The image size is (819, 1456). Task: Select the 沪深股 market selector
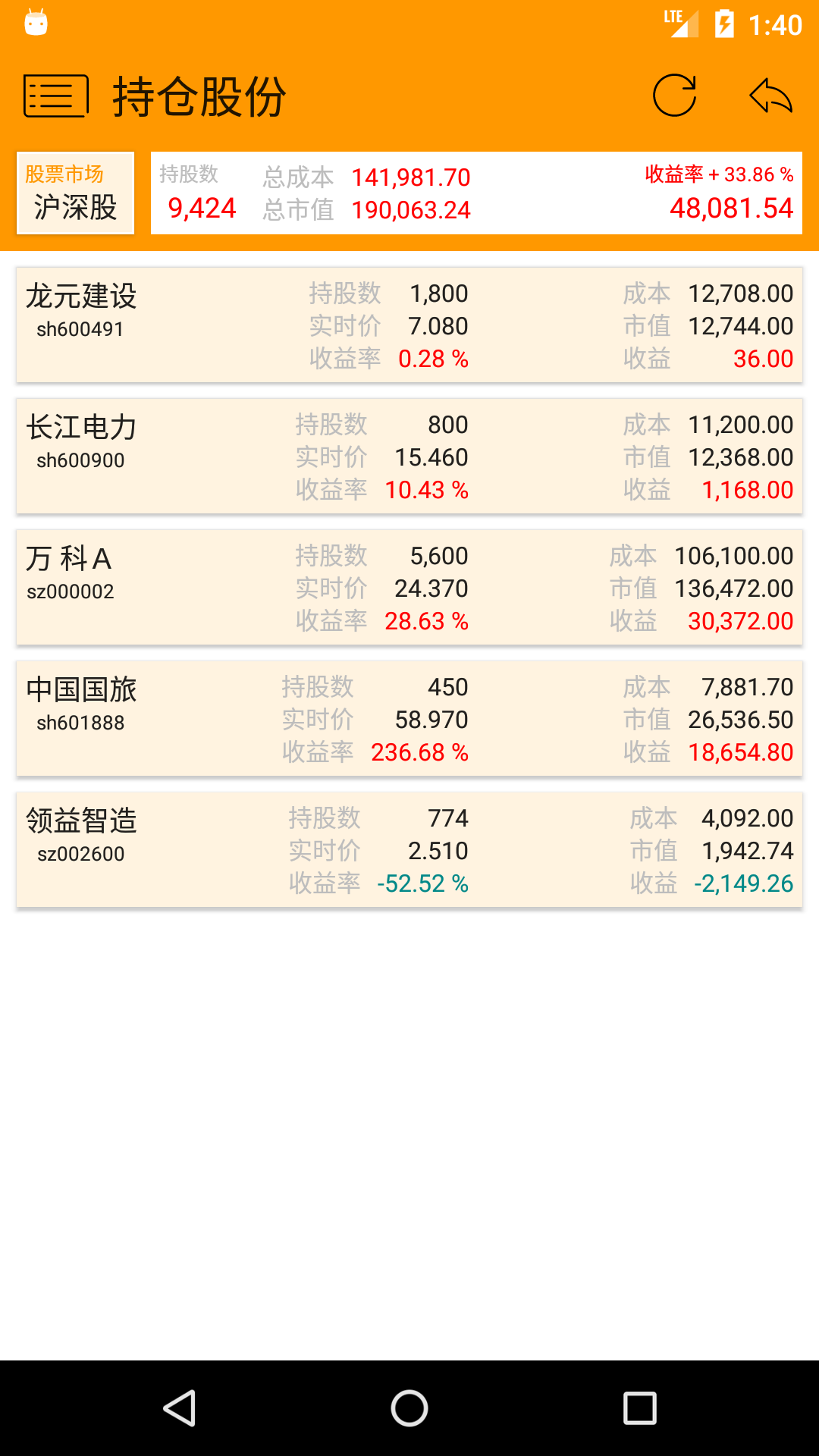pyautogui.click(x=74, y=206)
